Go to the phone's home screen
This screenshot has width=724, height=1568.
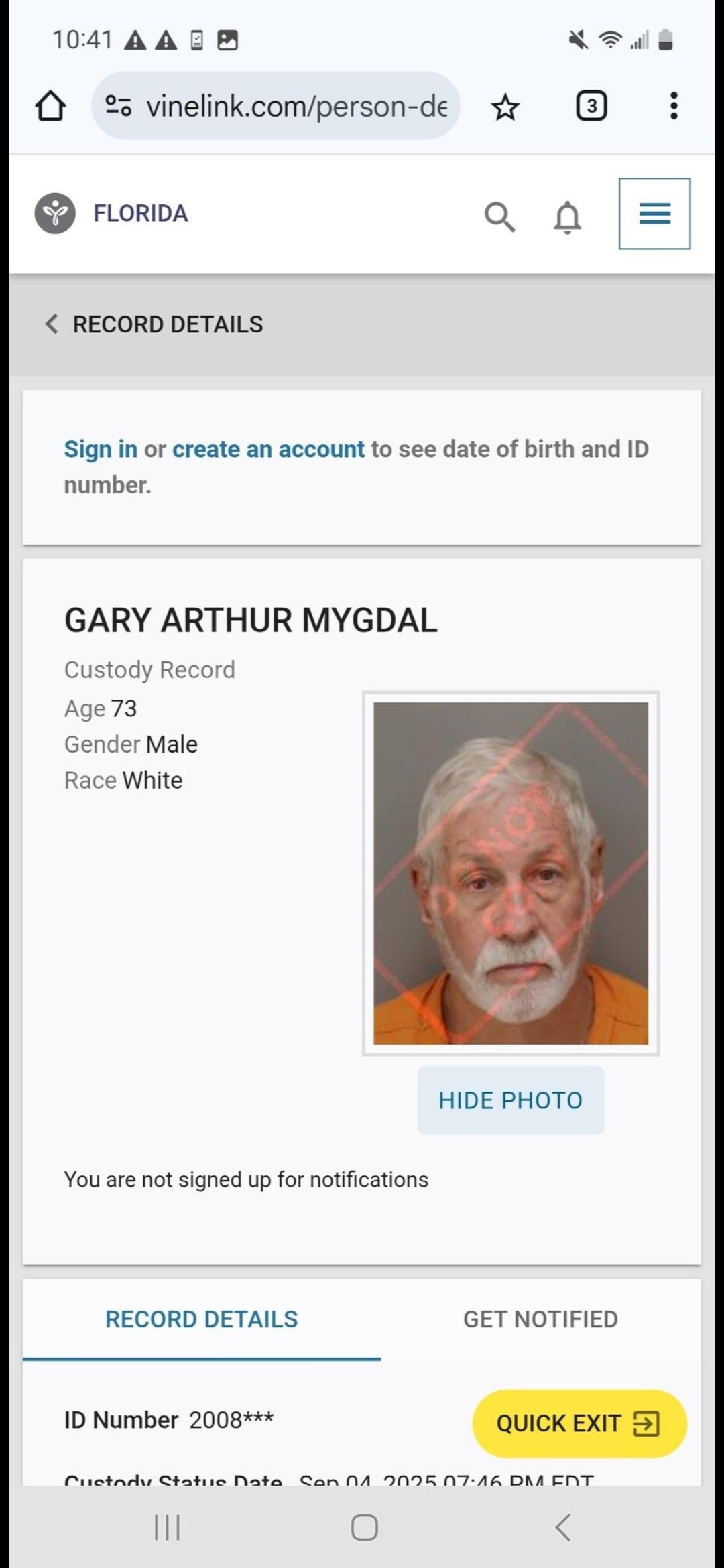(364, 1527)
